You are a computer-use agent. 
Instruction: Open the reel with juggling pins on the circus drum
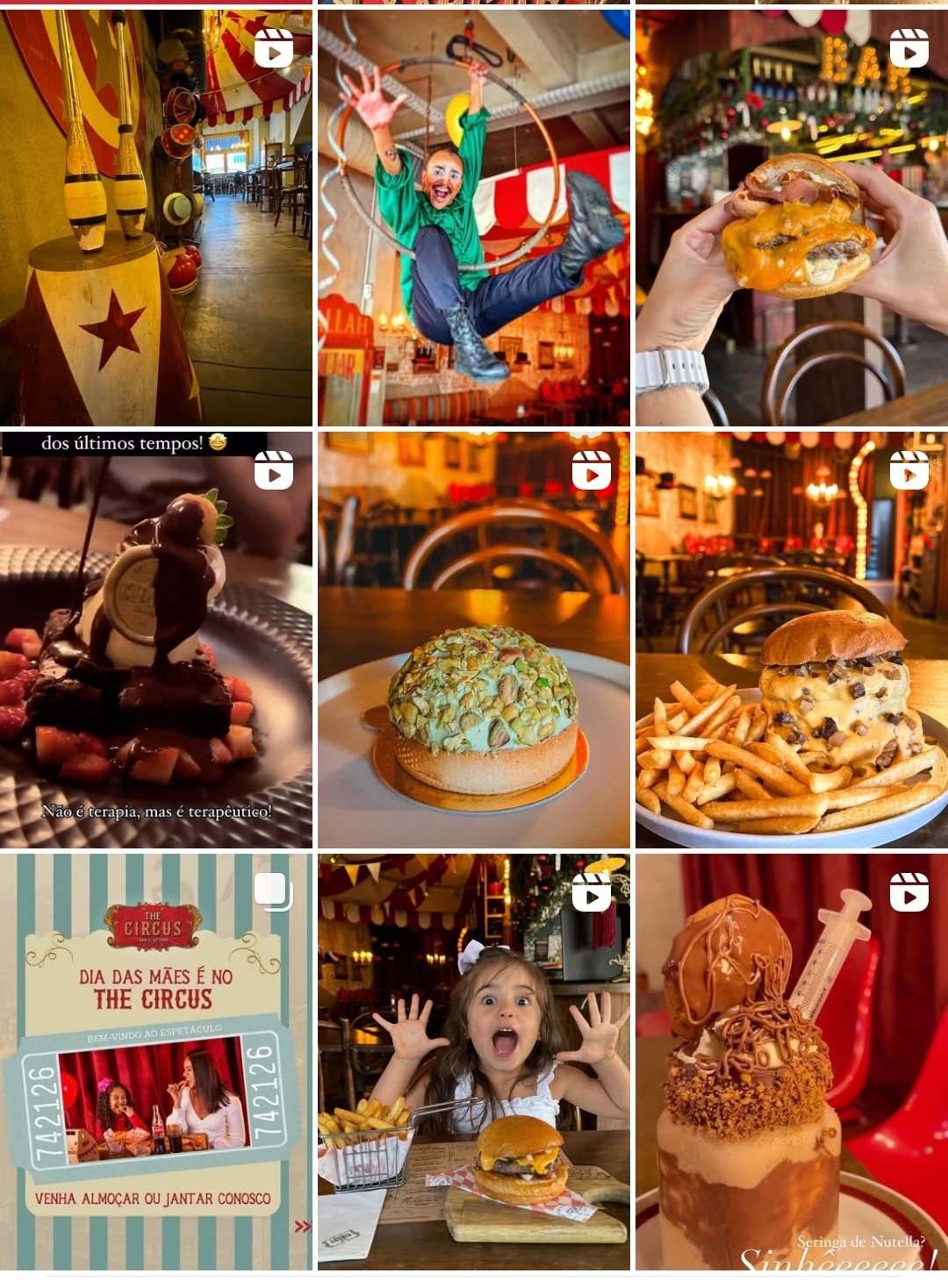coord(156,218)
